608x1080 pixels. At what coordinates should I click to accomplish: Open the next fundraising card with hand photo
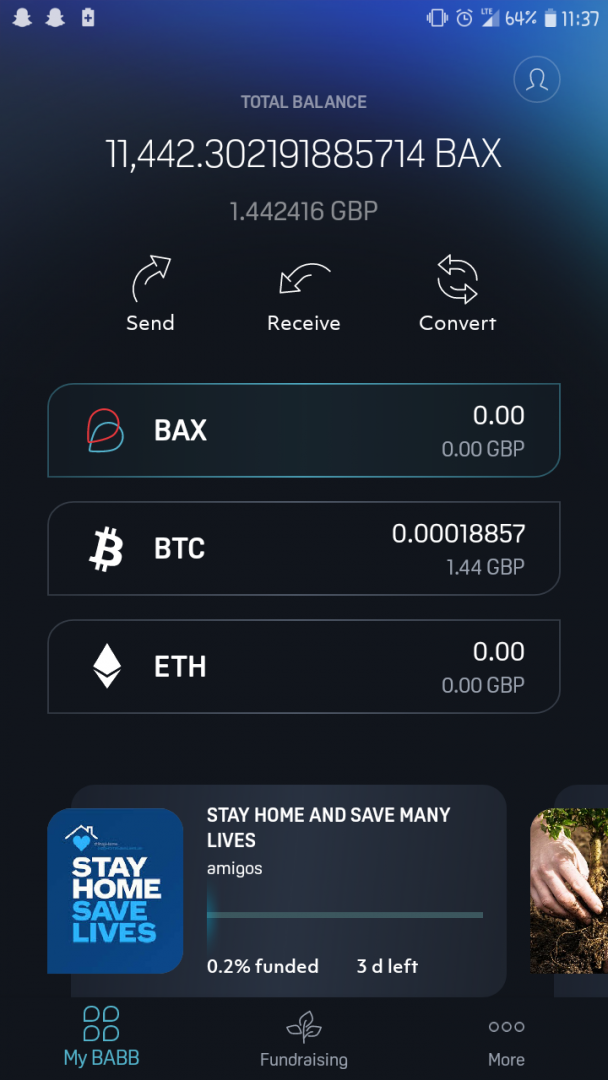pyautogui.click(x=570, y=890)
